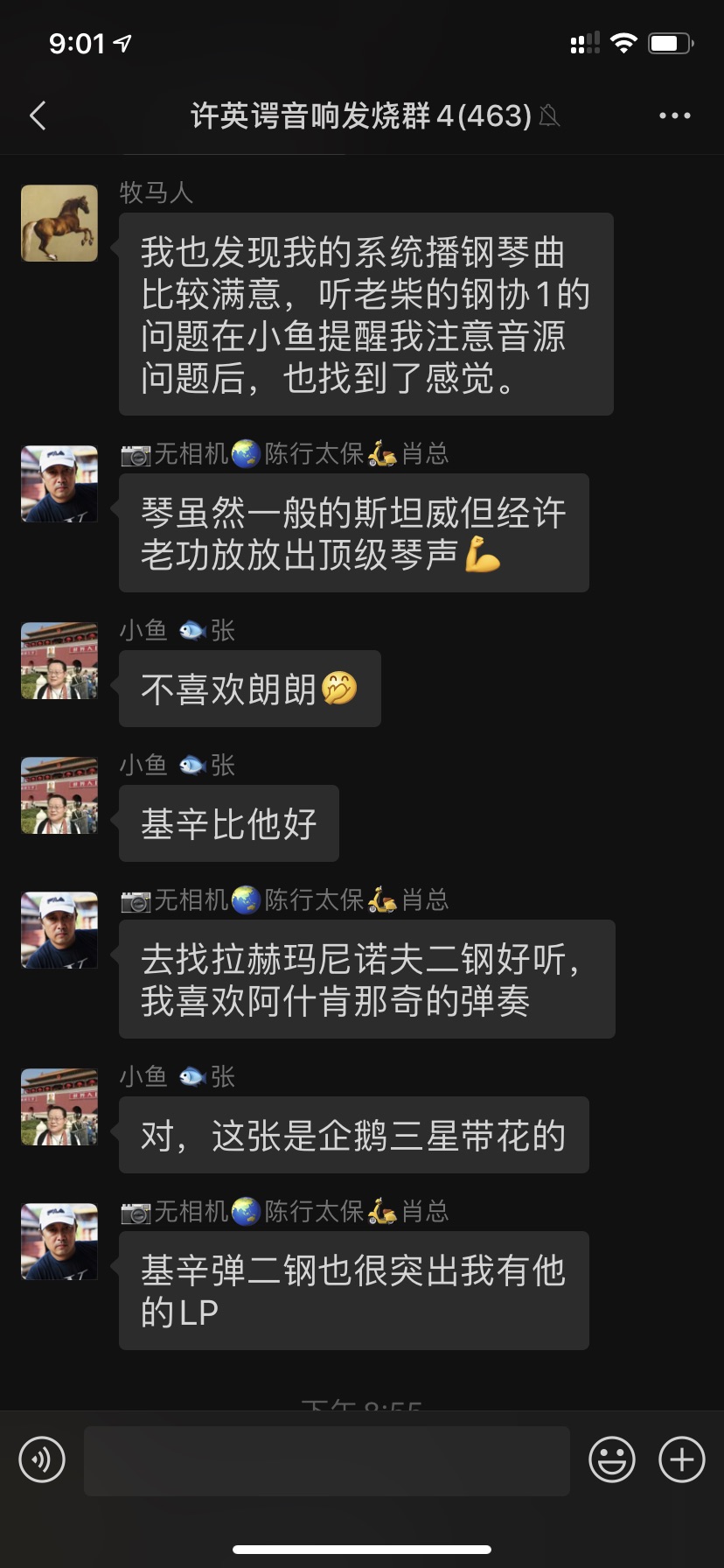Open avatar beside 基辛比他好 message
This screenshot has width=724, height=1568.
59,795
